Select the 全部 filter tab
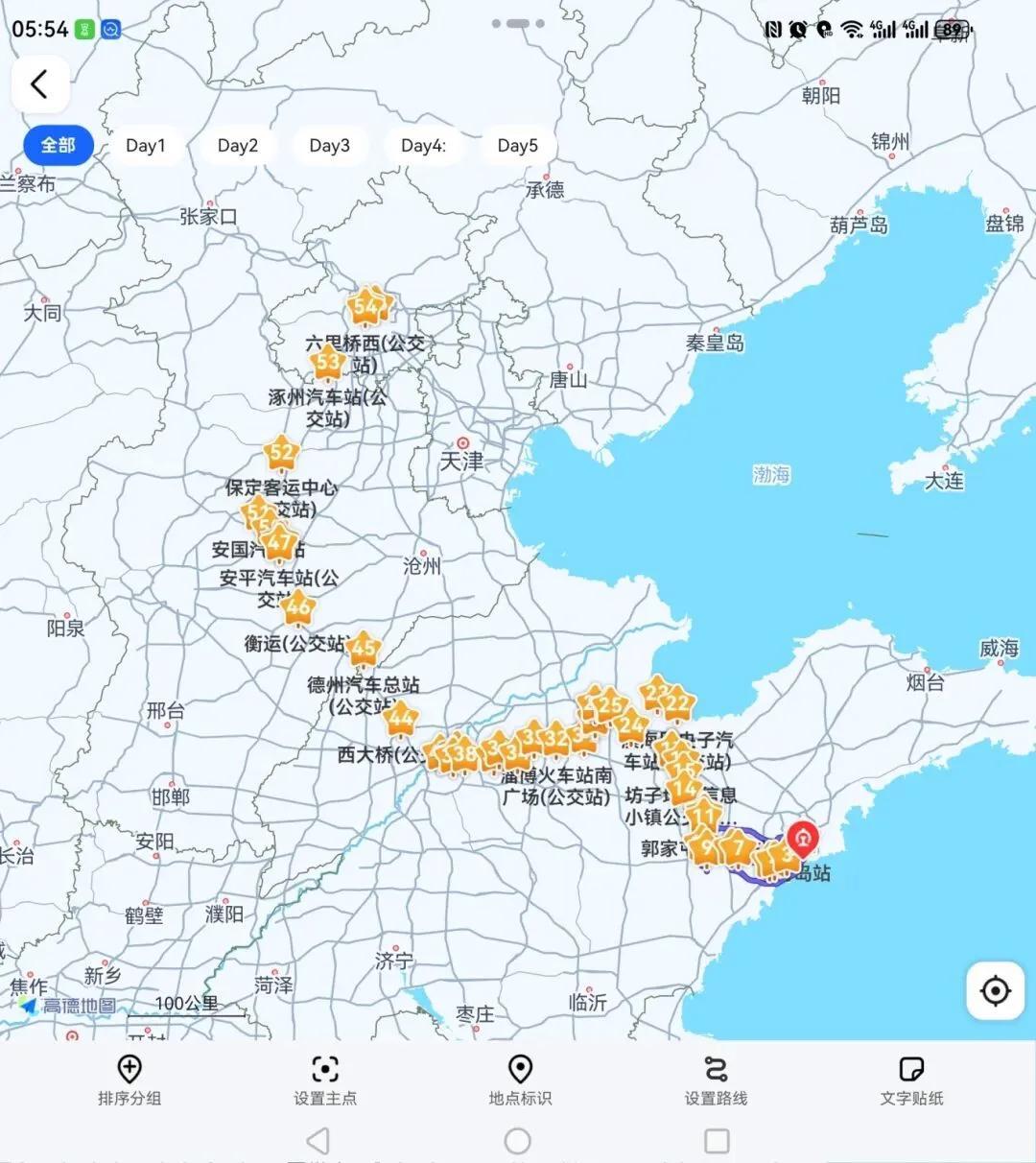This screenshot has width=1036, height=1163. tap(58, 146)
